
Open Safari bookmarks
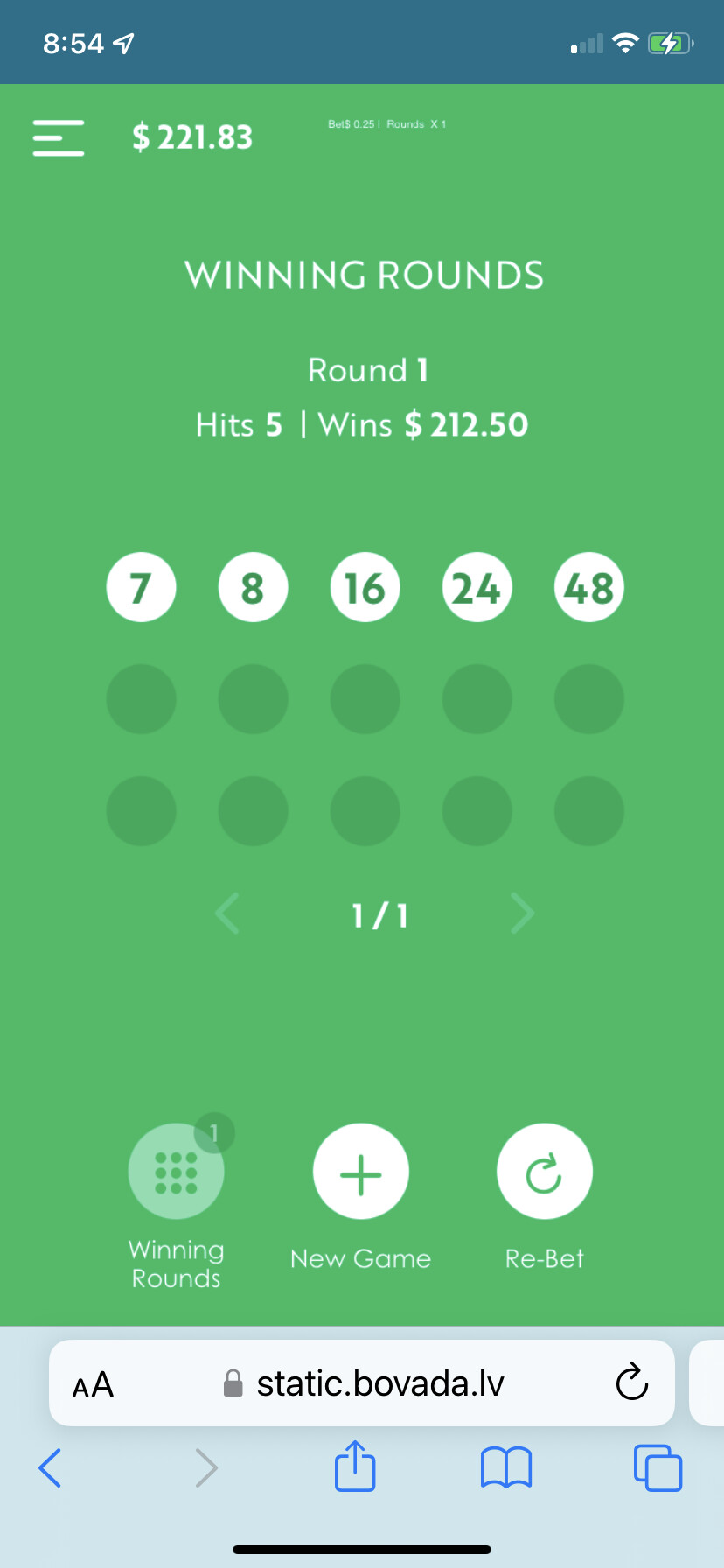(506, 1467)
